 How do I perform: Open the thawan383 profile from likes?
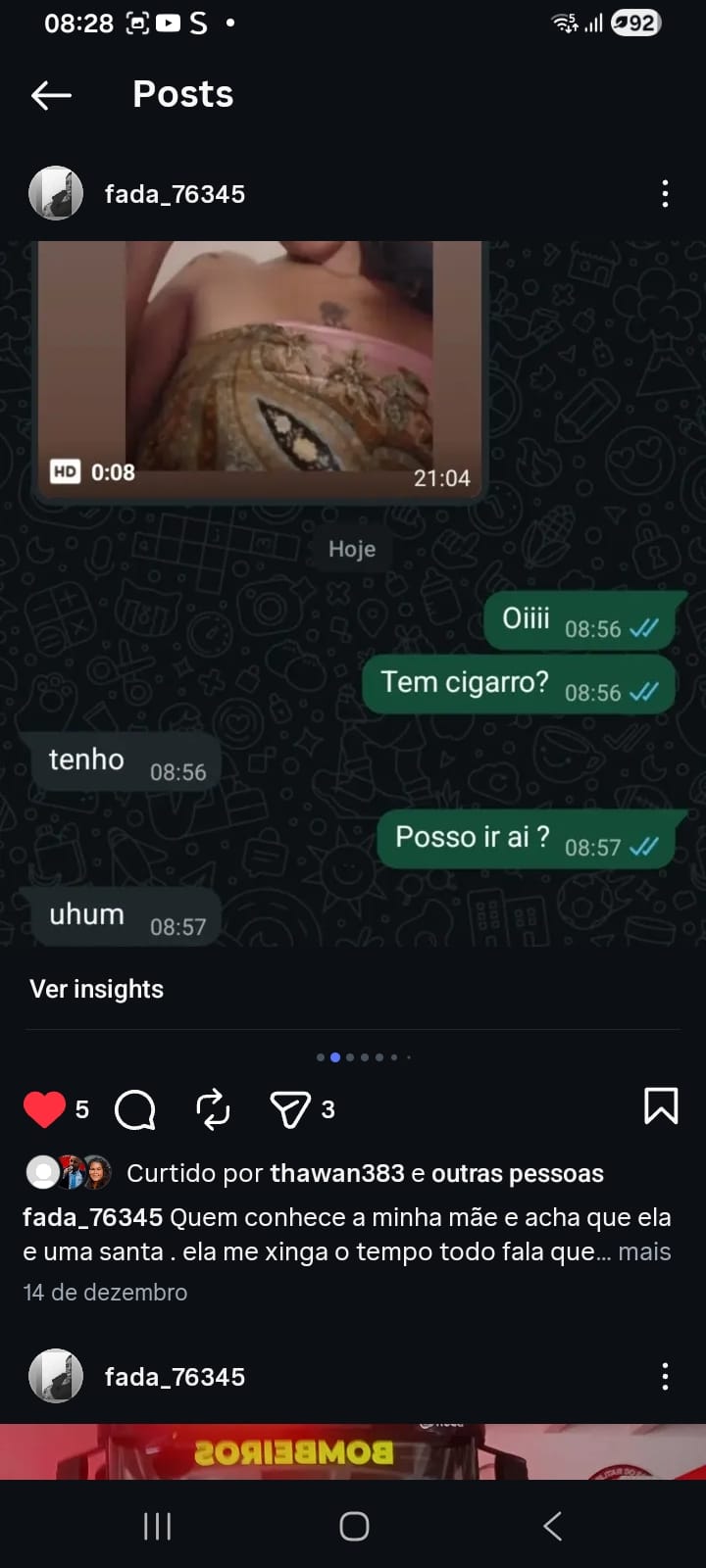tap(336, 1173)
